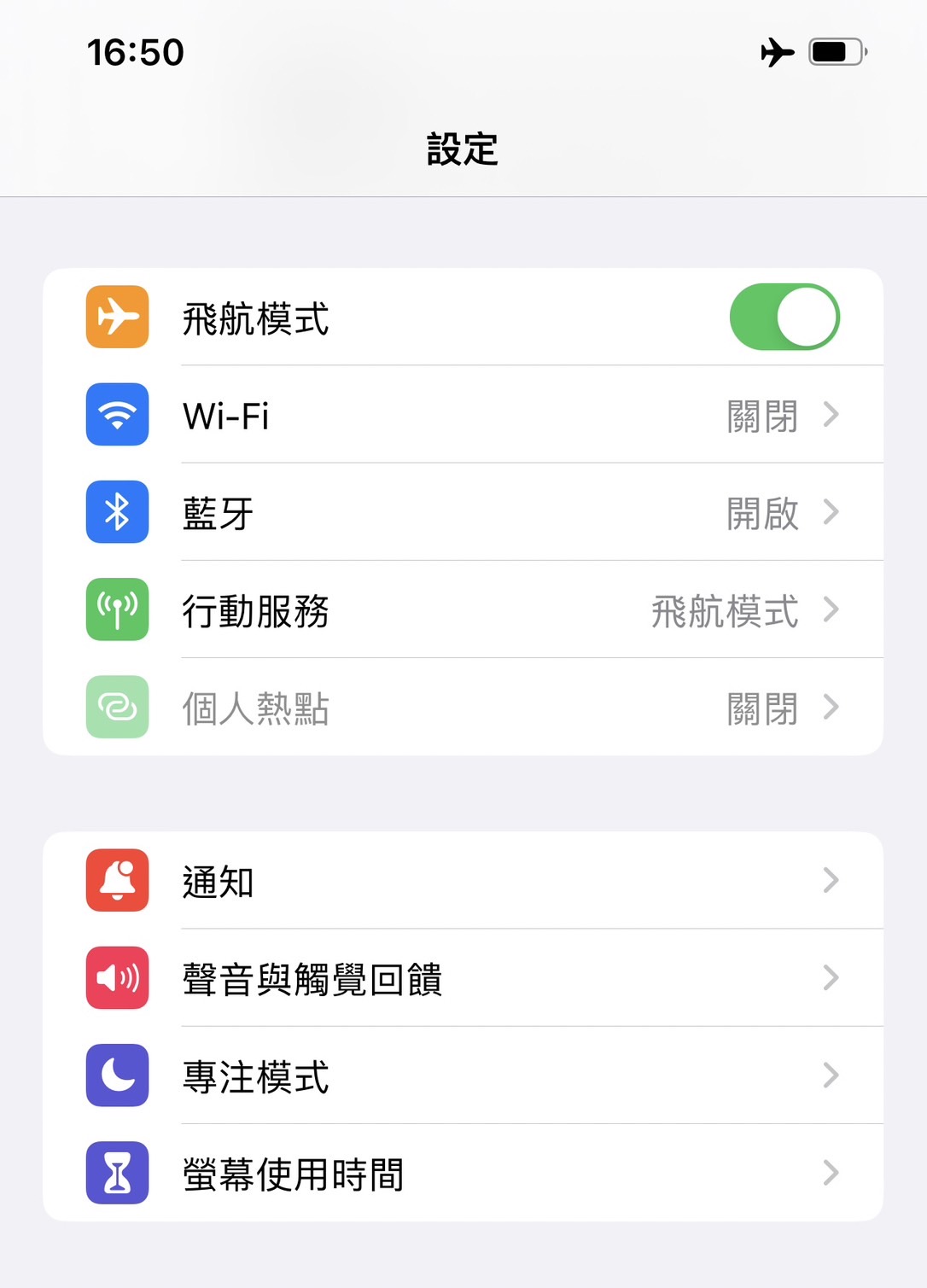Tap the Wi-Fi icon
The height and width of the screenshot is (1288, 927).
tap(117, 416)
